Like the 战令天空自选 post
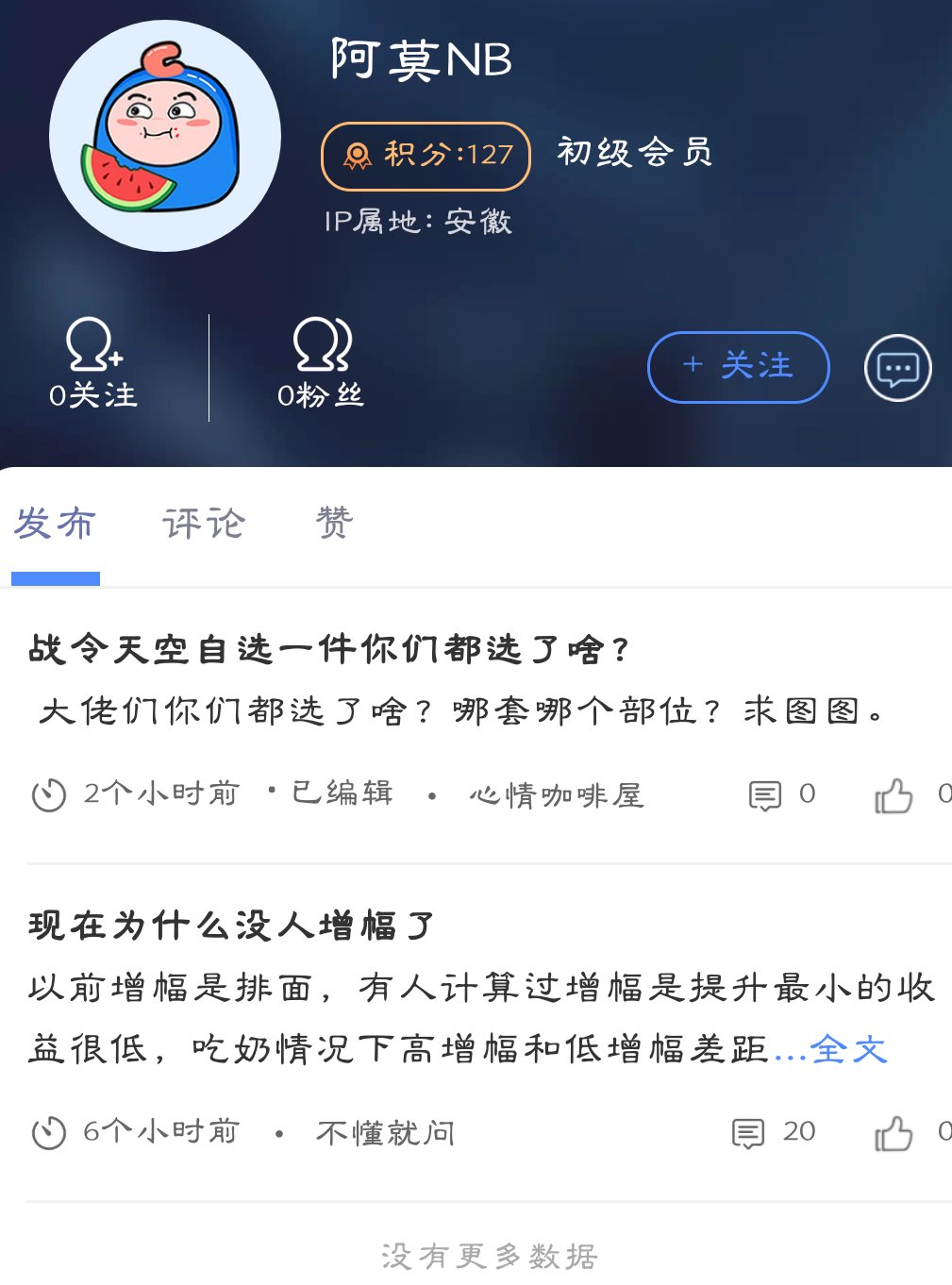This screenshot has width=952, height=1285. [894, 795]
